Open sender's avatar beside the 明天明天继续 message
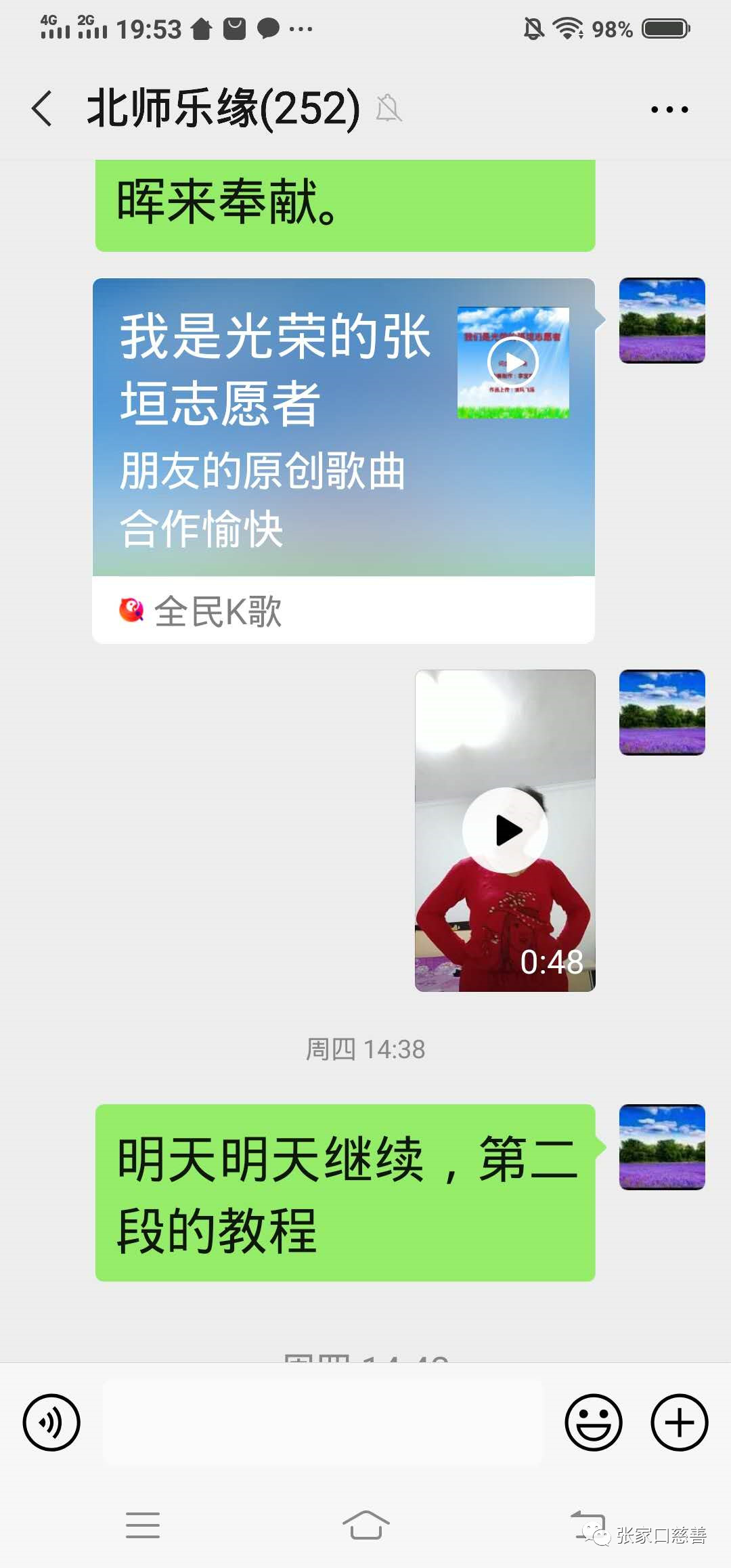 tap(662, 1147)
